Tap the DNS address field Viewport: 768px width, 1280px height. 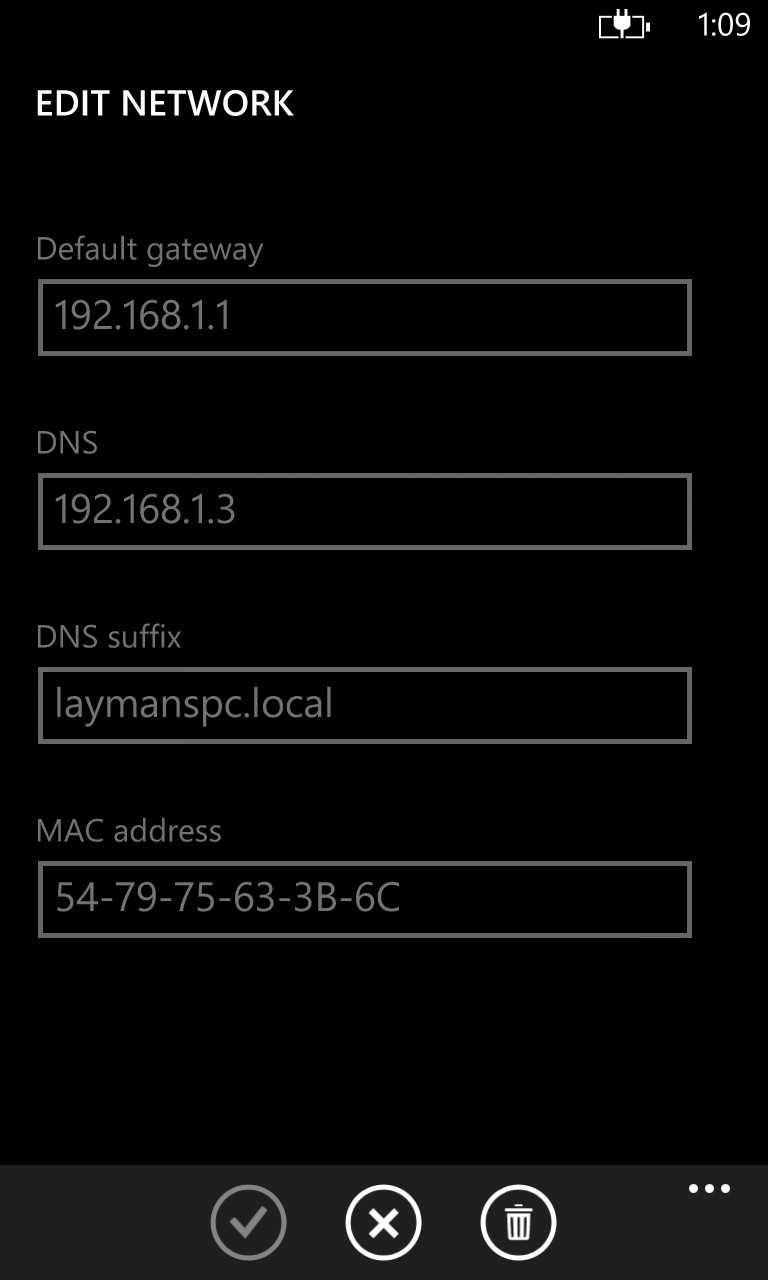point(365,511)
